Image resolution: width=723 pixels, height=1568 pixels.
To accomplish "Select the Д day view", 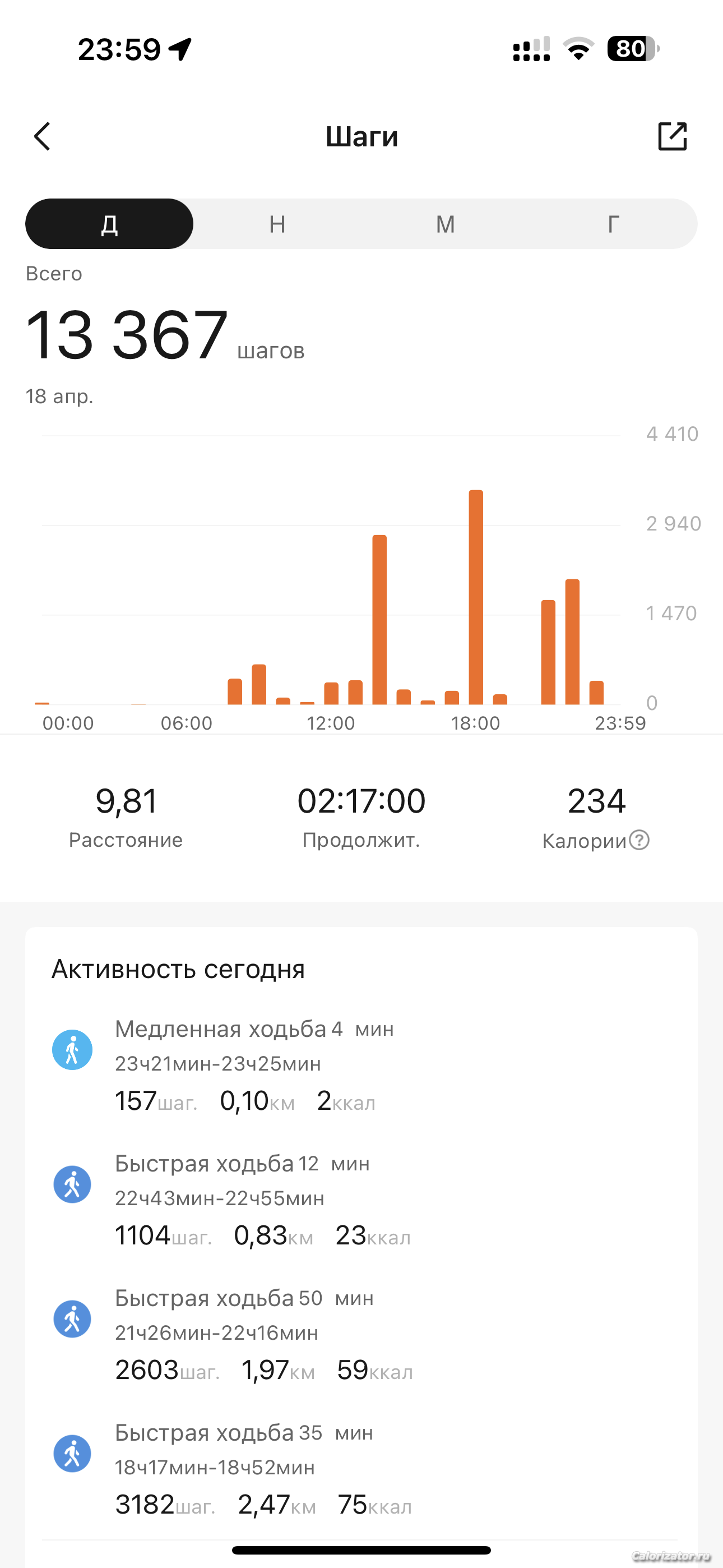I will 109,224.
